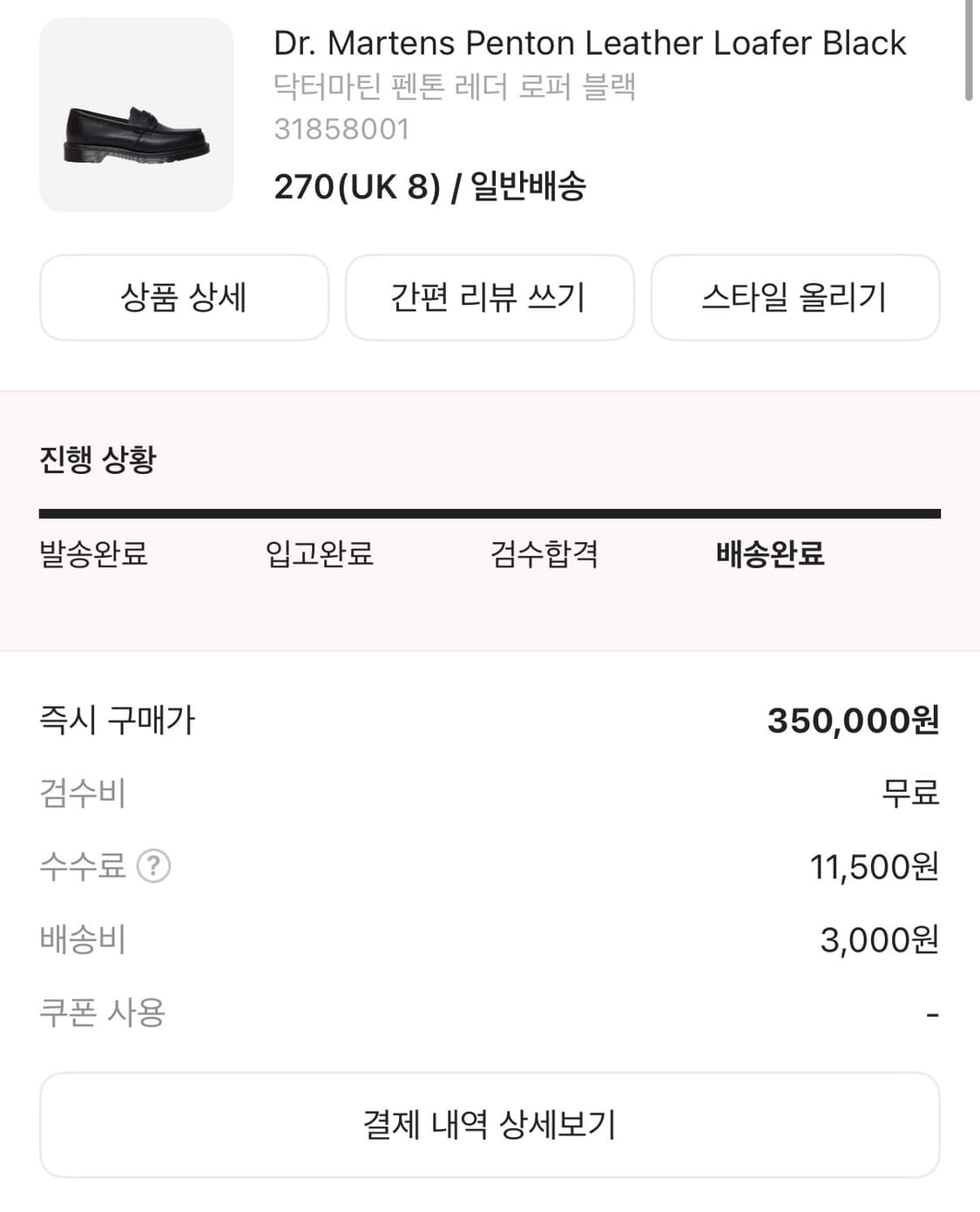This screenshot has width=980, height=1212.
Task: Select the product number 31858001
Action: point(341,132)
